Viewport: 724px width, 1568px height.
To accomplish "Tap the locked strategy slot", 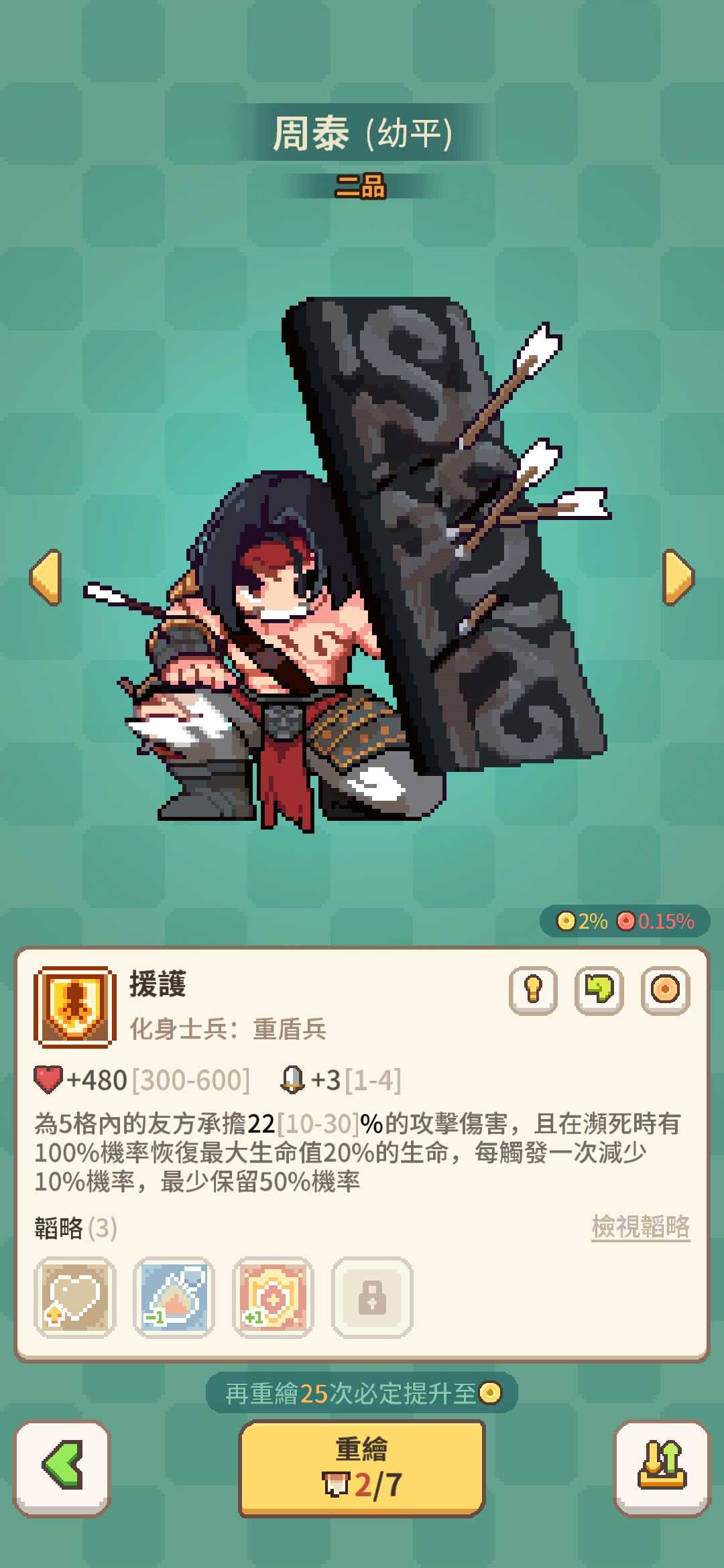I will 372,1297.
